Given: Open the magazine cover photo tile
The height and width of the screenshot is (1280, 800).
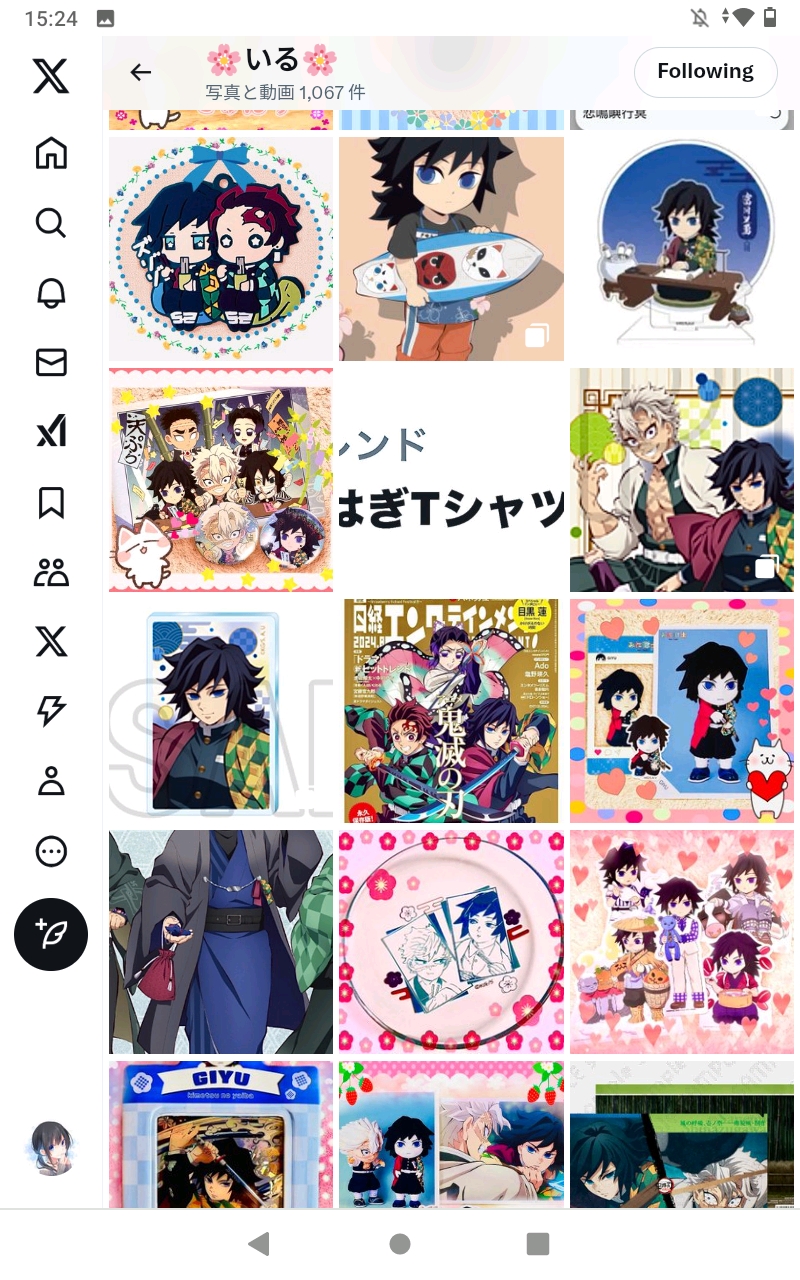Looking at the screenshot, I should 451,711.
